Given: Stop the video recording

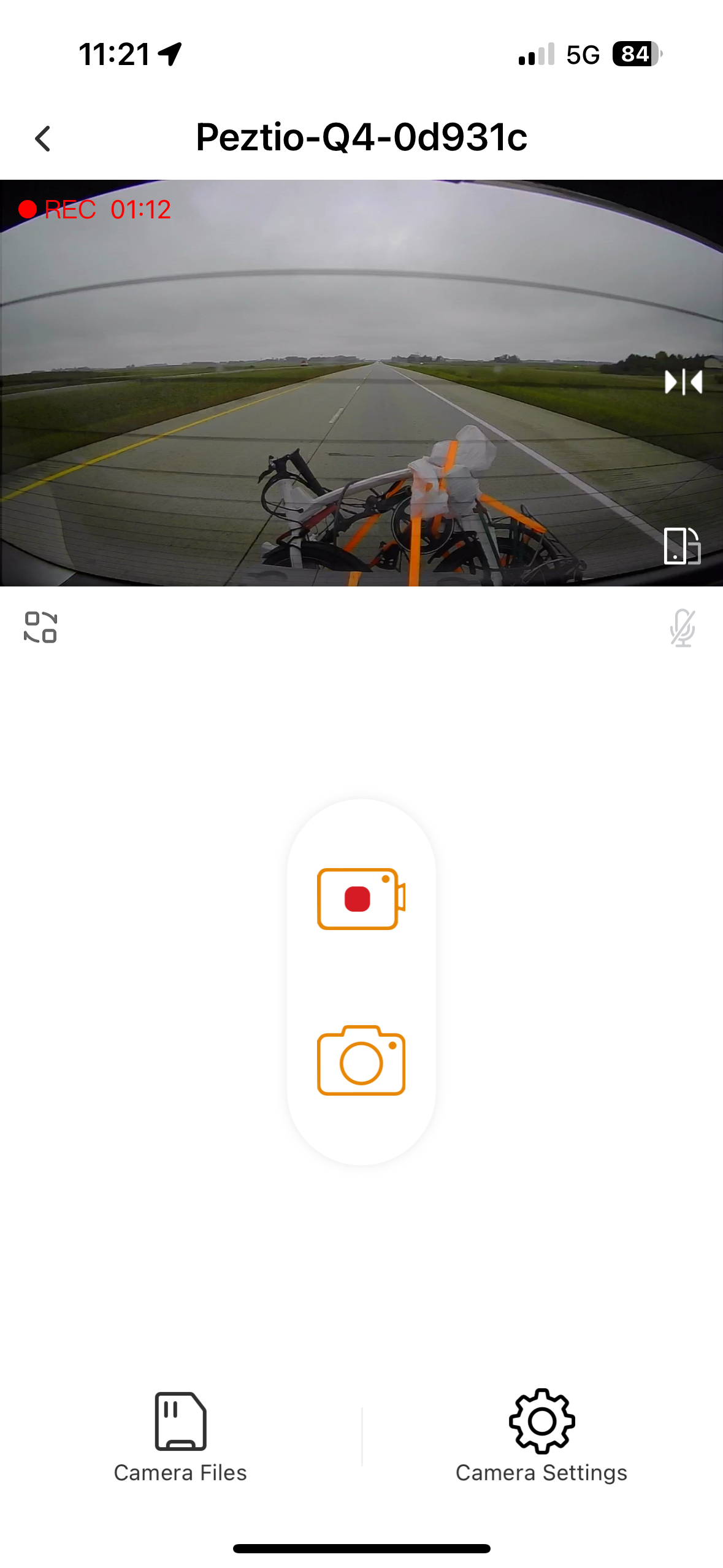Looking at the screenshot, I should tap(361, 899).
